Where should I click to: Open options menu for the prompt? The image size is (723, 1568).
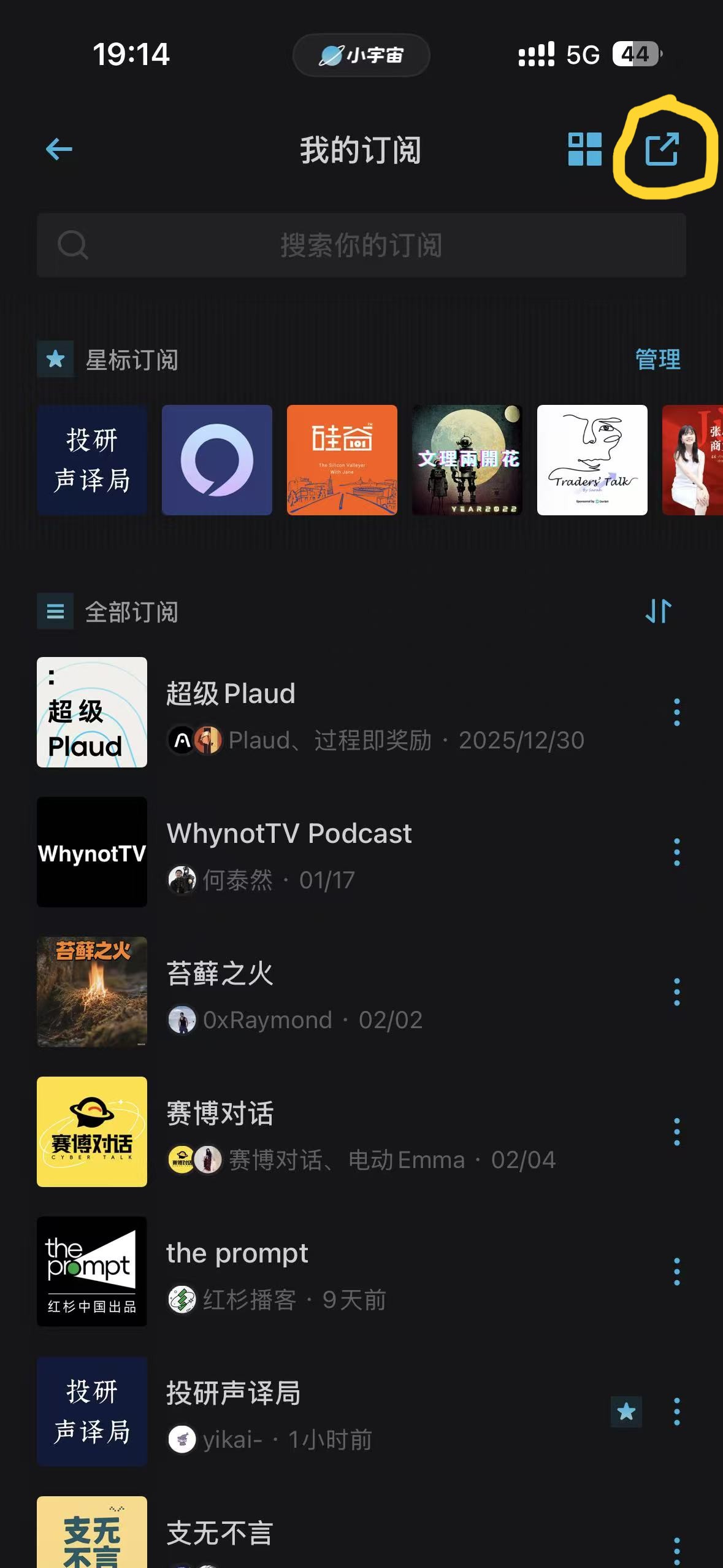click(x=676, y=1270)
